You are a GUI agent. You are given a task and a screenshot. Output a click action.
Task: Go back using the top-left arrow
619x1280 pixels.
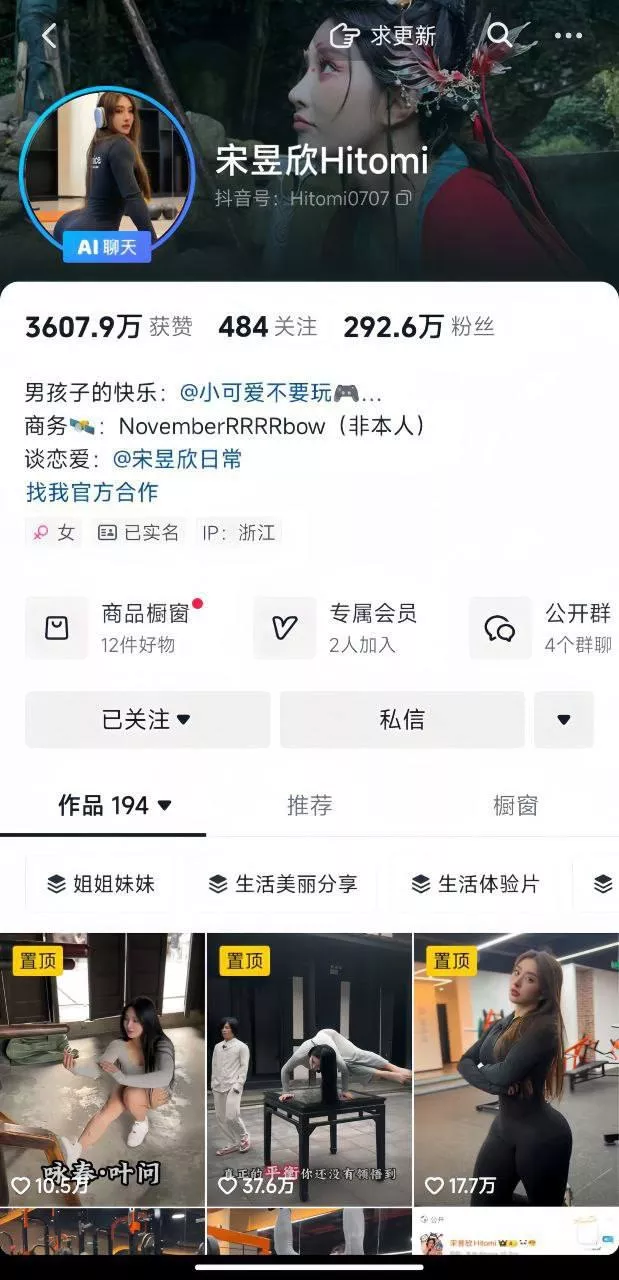(x=49, y=36)
